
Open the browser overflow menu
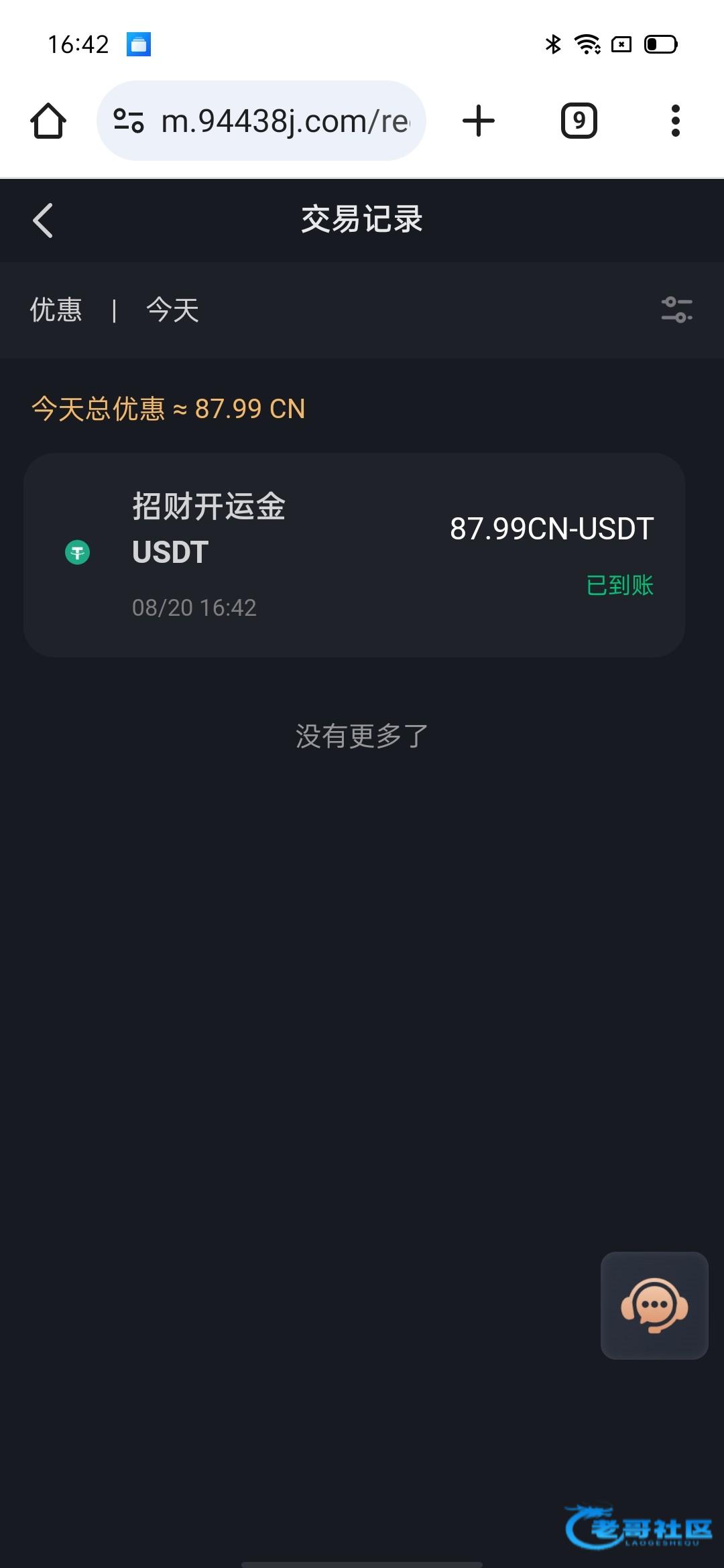pyautogui.click(x=675, y=121)
